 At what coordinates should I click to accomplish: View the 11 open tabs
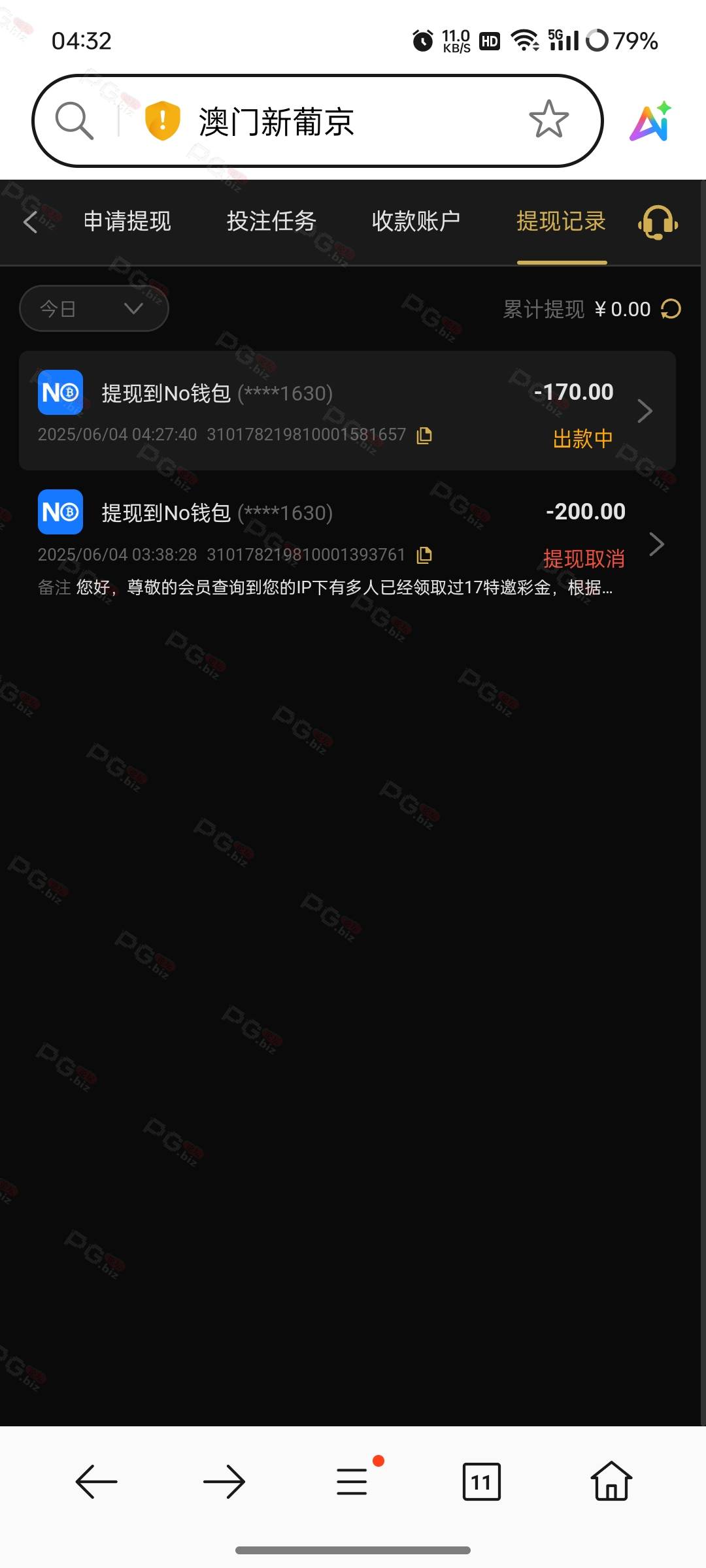(481, 1482)
